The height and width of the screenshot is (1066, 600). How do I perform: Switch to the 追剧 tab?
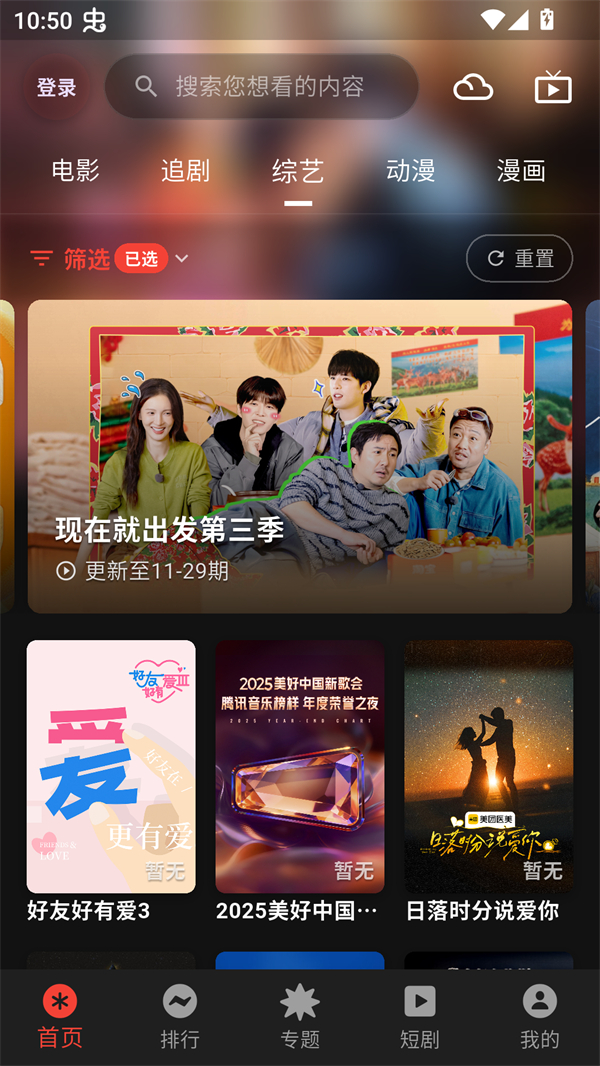(x=185, y=171)
